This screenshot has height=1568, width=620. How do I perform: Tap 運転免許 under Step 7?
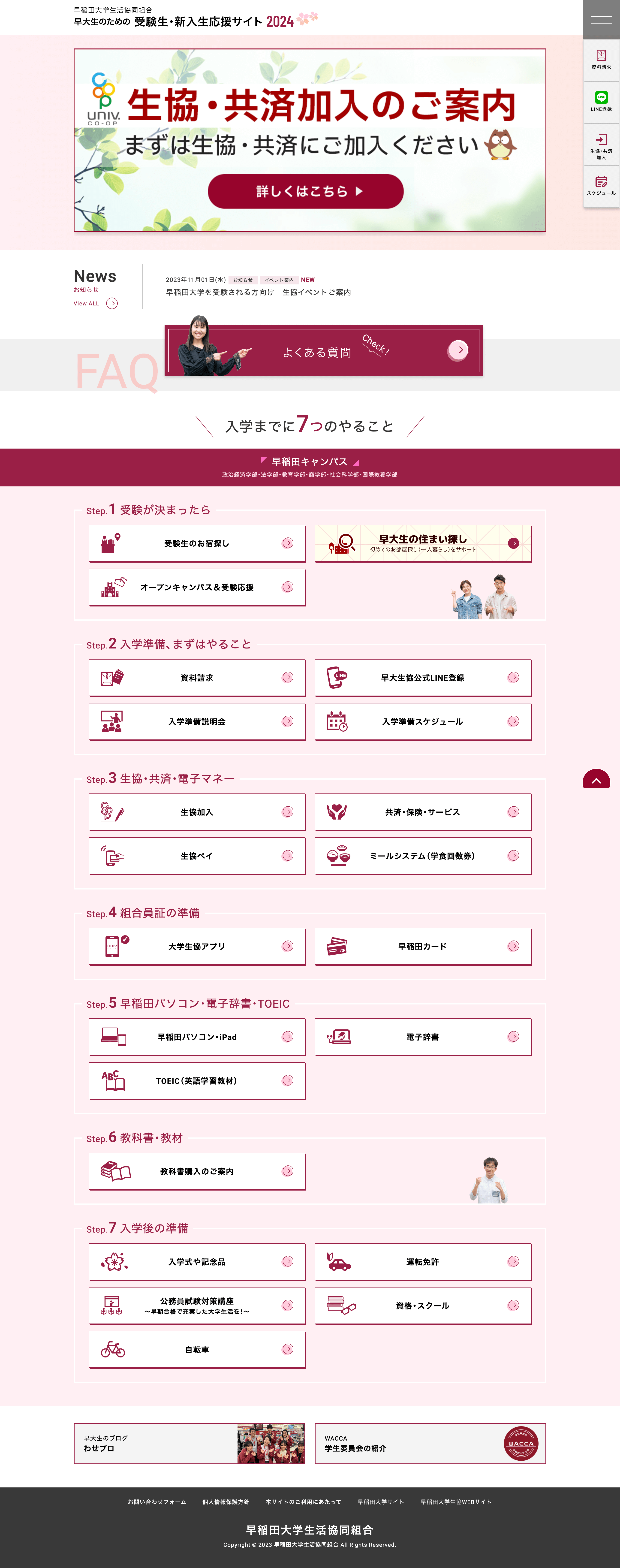[x=423, y=1262]
